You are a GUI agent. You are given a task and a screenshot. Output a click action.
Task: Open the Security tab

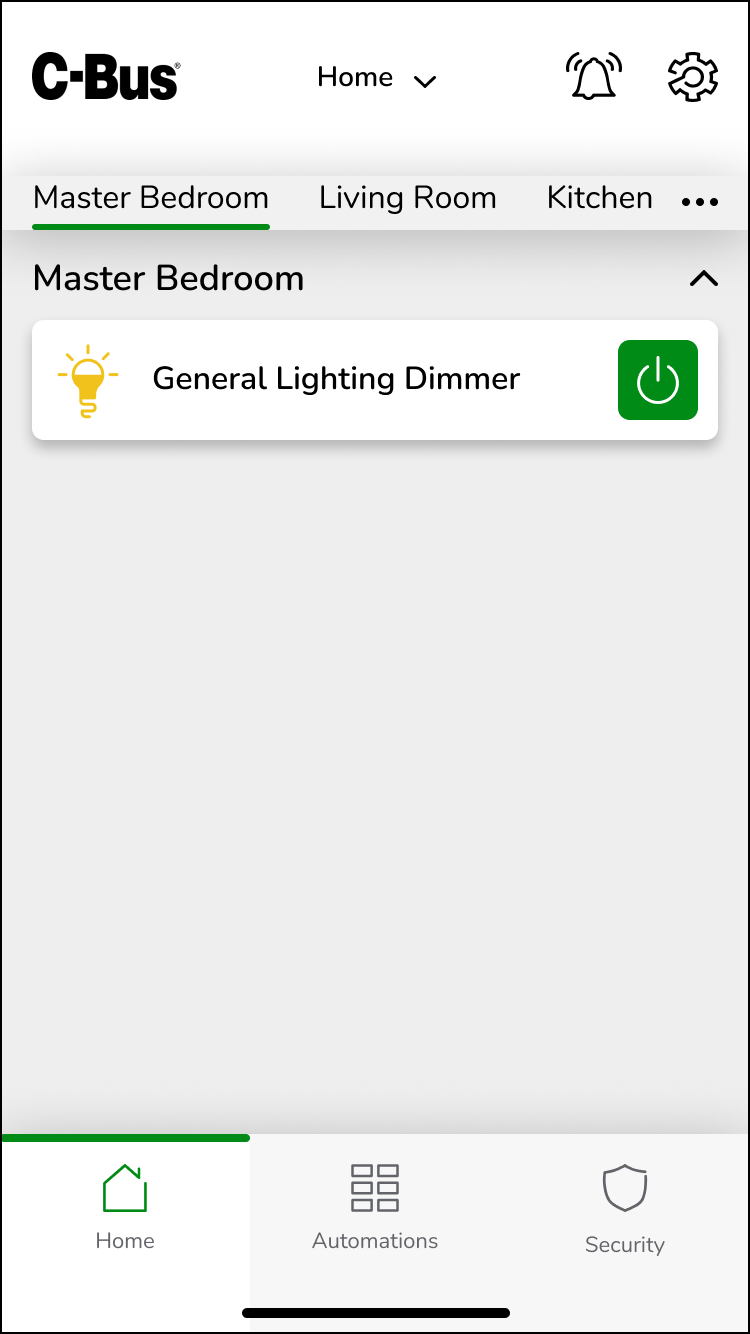[x=625, y=1209]
